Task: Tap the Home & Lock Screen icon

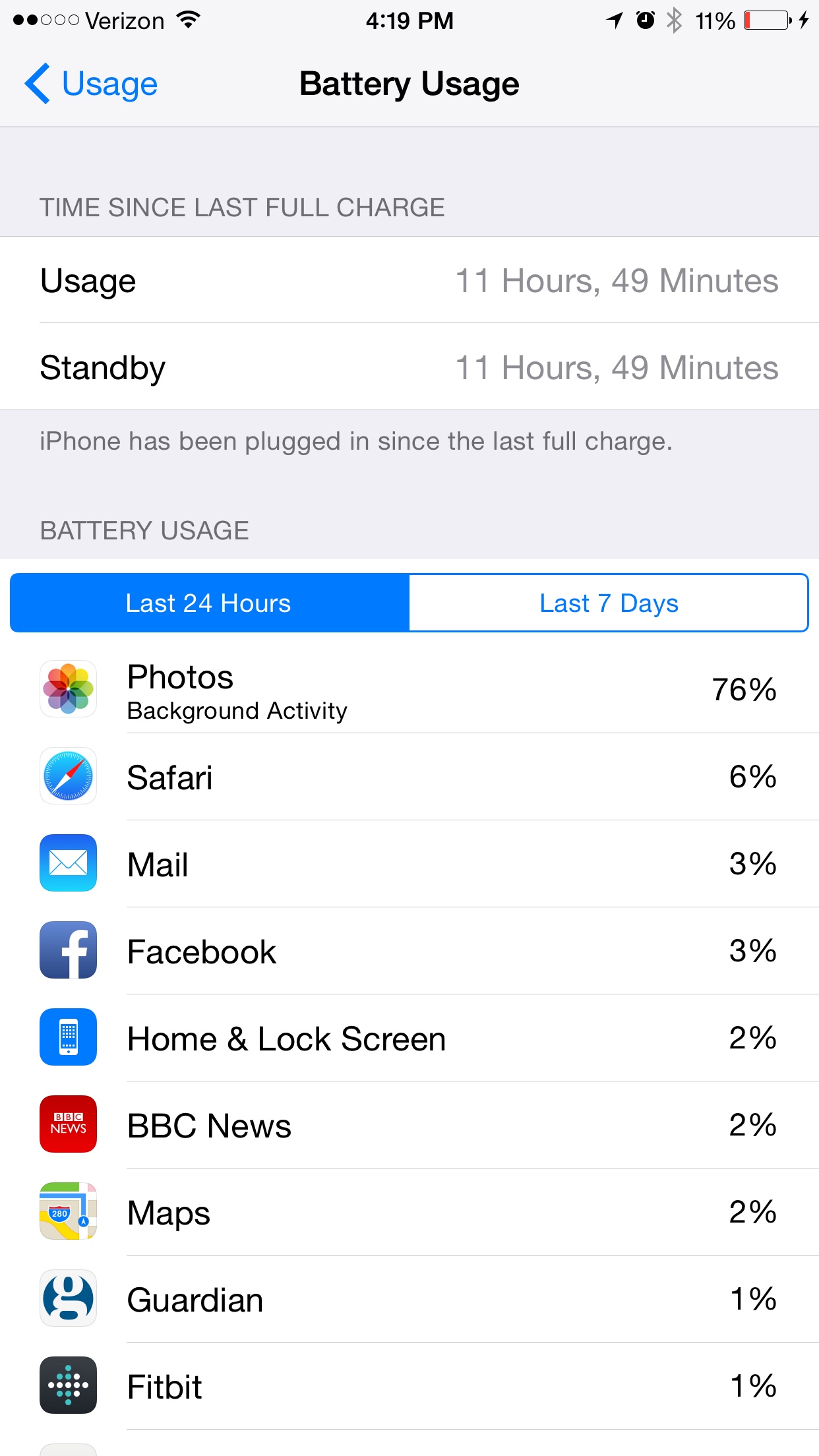Action: (68, 1038)
